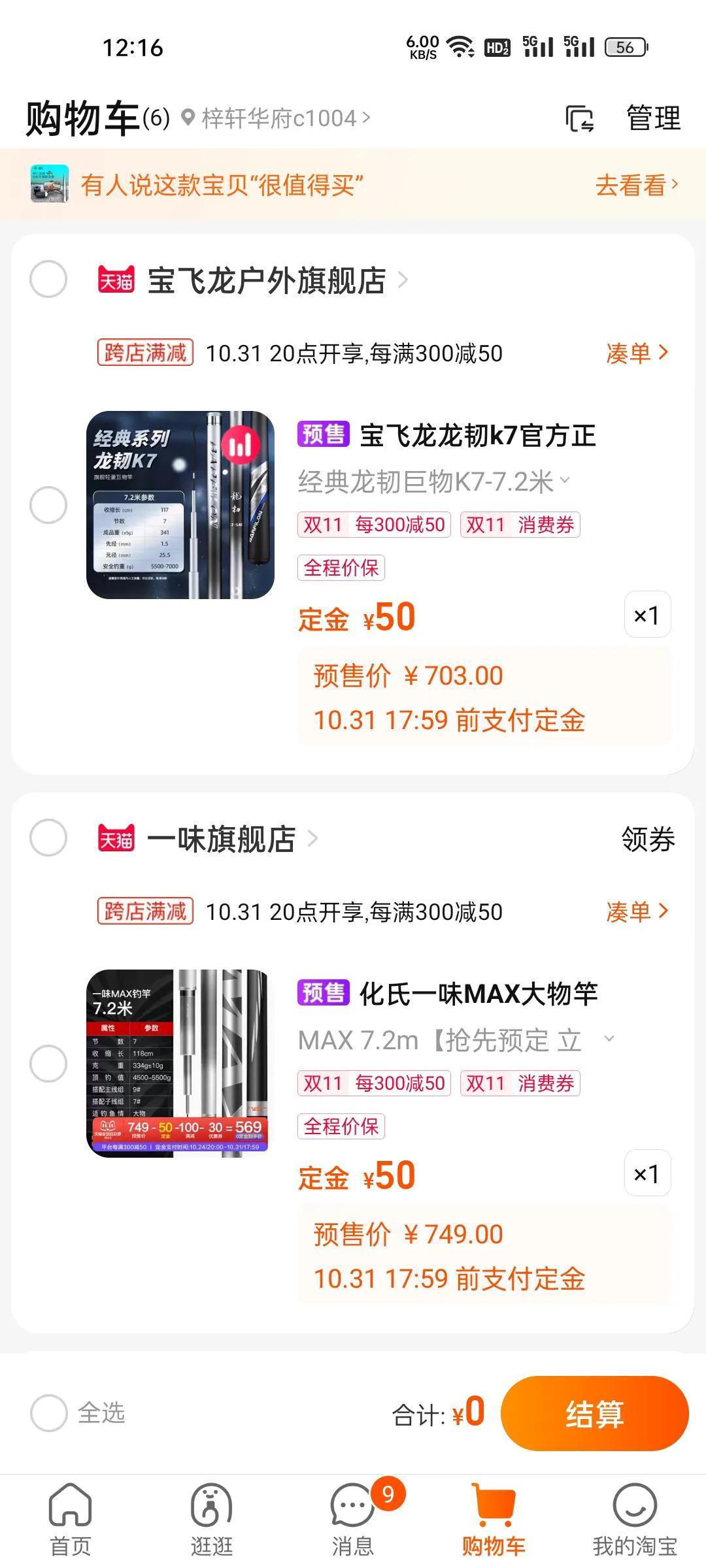The width and height of the screenshot is (706, 1568).
Task: Open the 龙韧K7 product image
Action: [180, 505]
